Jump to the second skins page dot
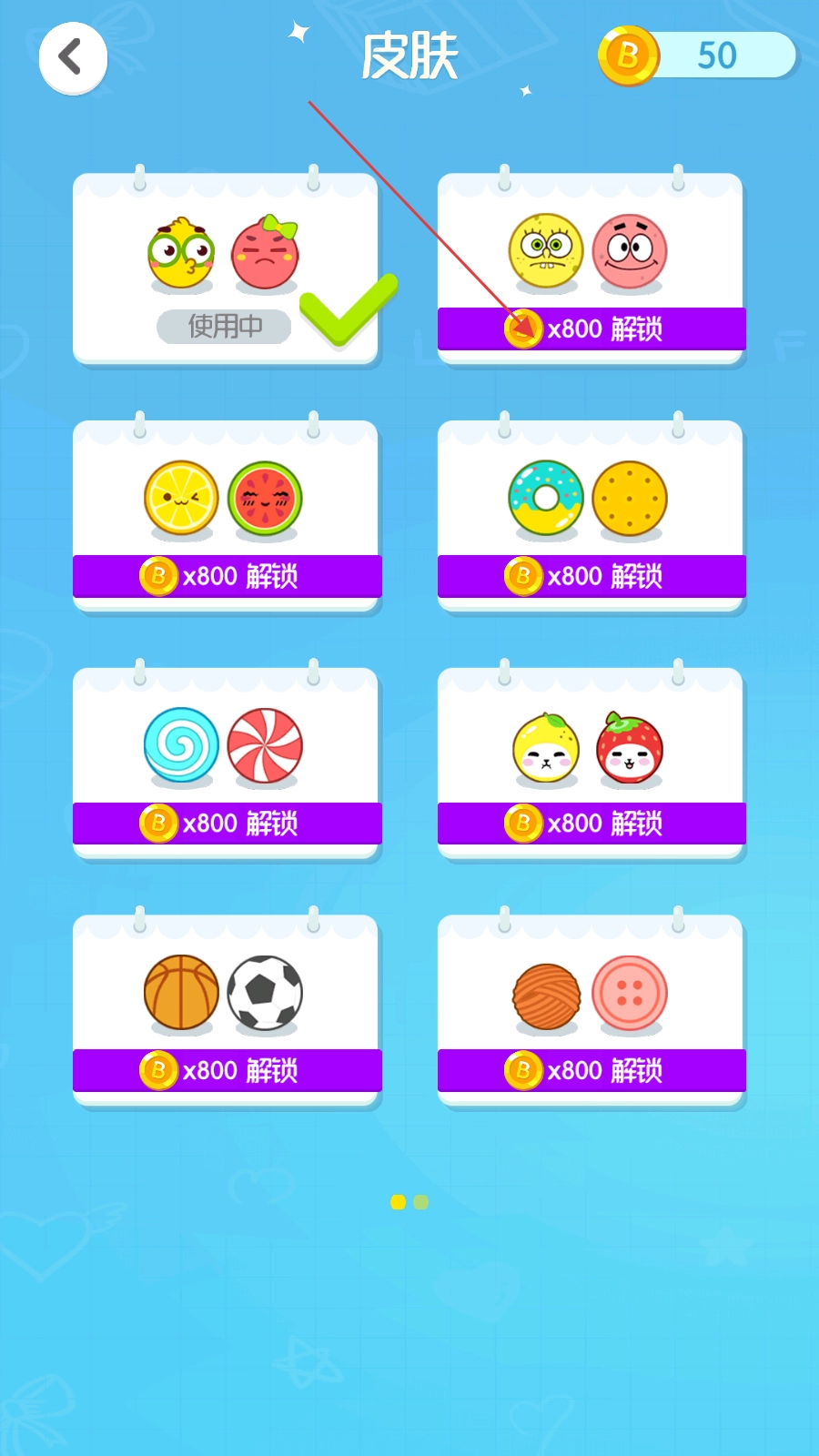The height and width of the screenshot is (1456, 819). [421, 1202]
